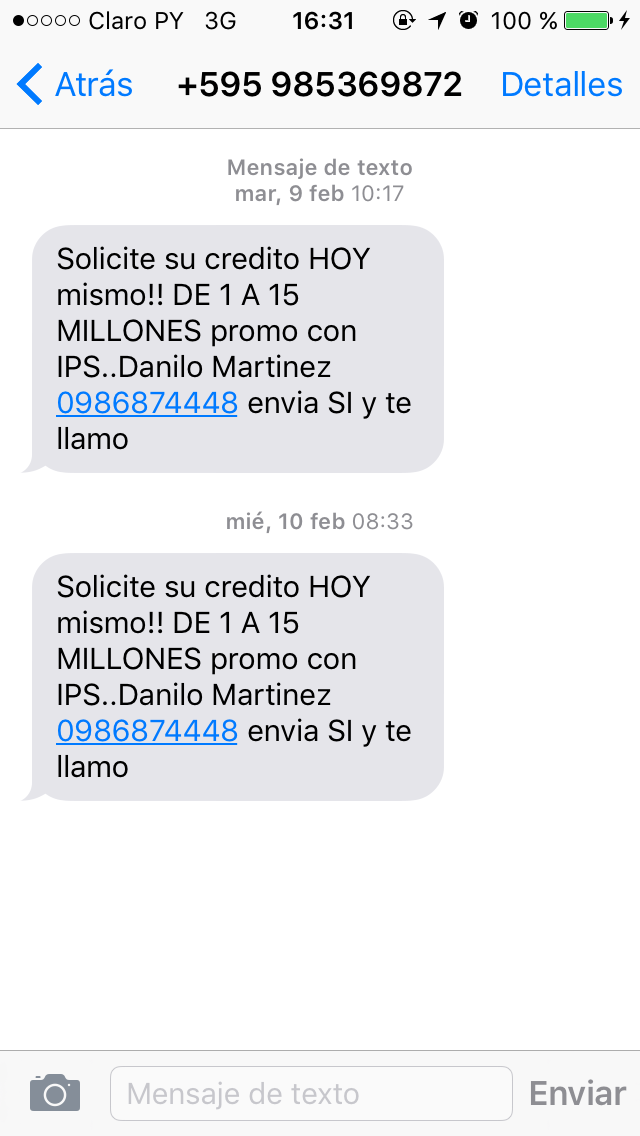Tap the Enviar send button
The image size is (640, 1136).
pyautogui.click(x=577, y=1093)
